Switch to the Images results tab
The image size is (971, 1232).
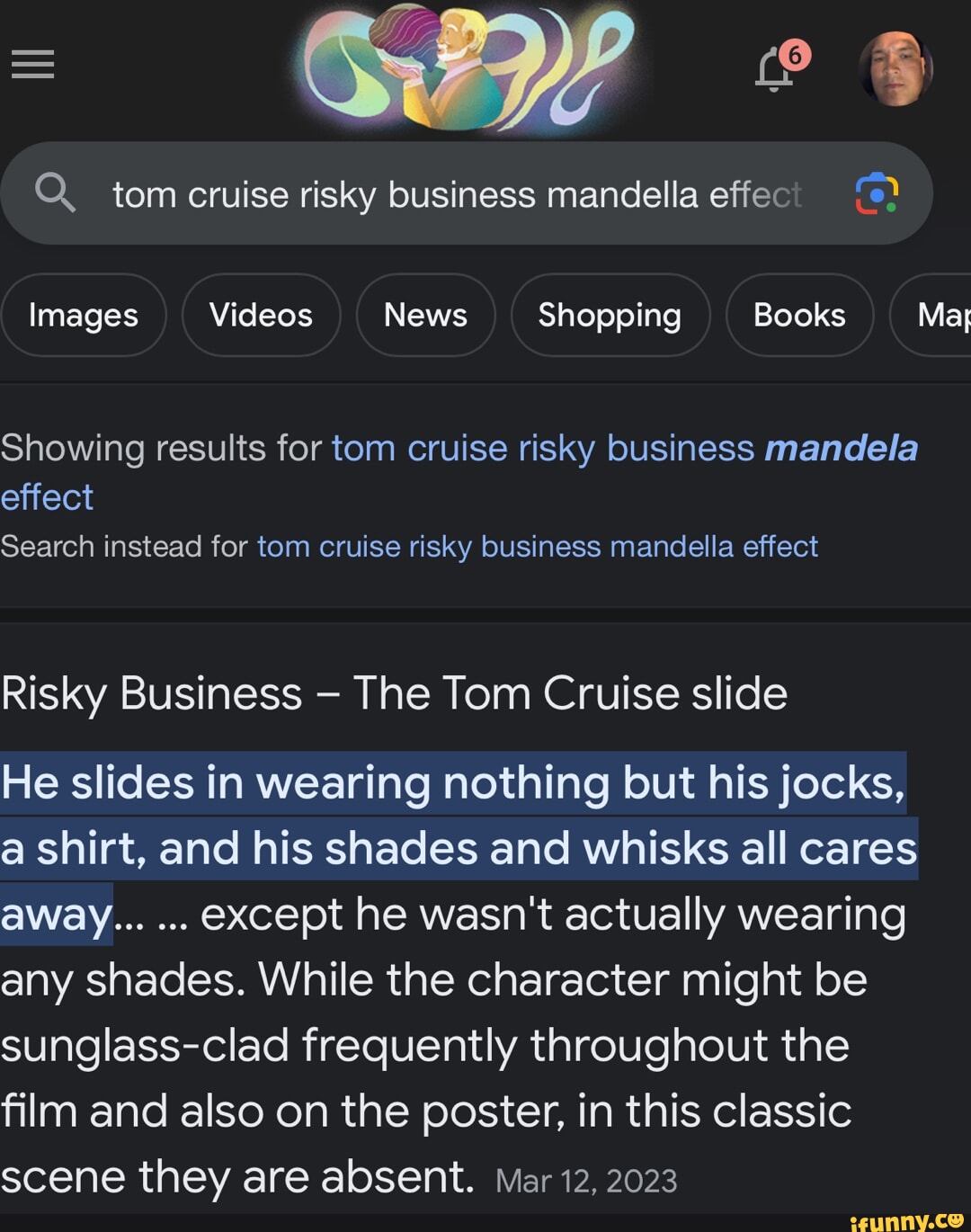(84, 315)
